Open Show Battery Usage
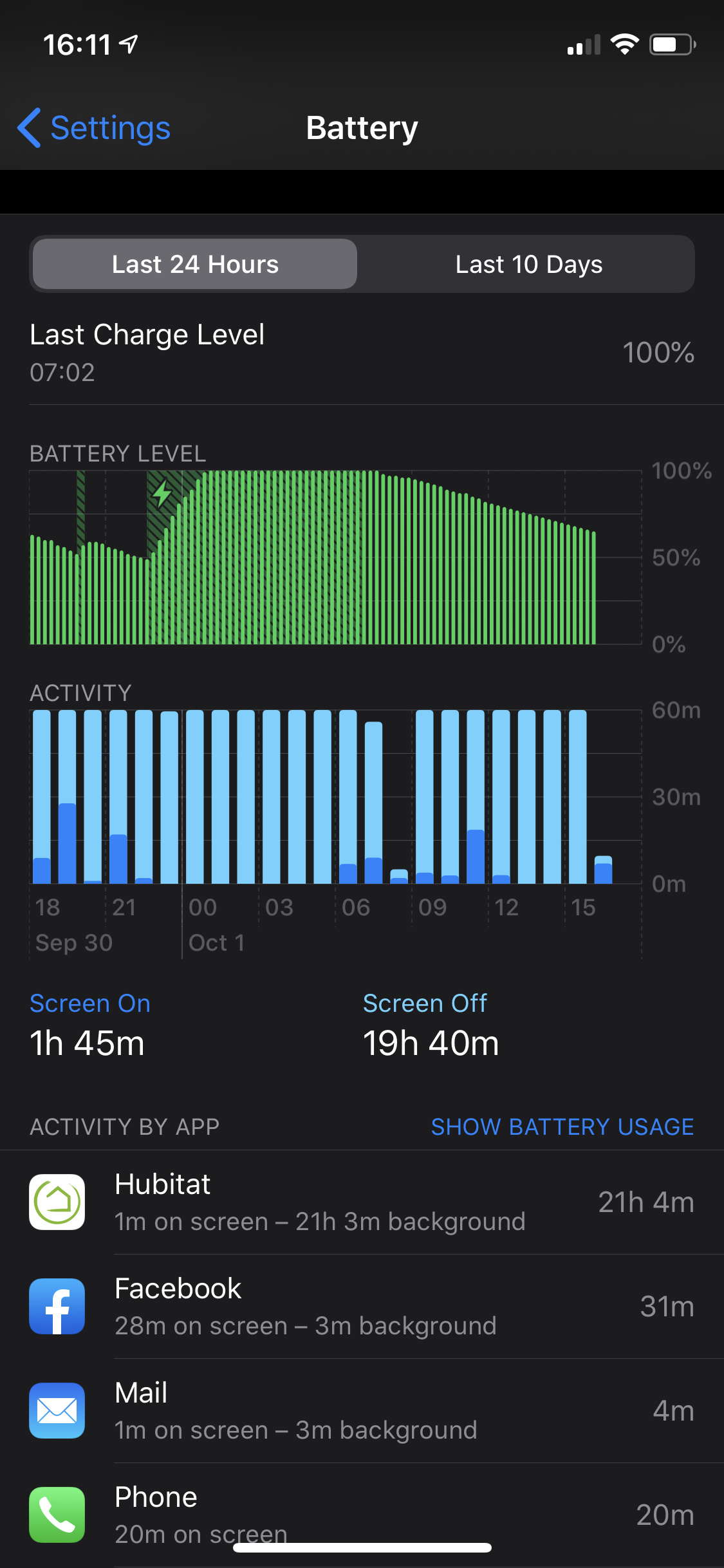This screenshot has width=724, height=1568. [x=562, y=1126]
